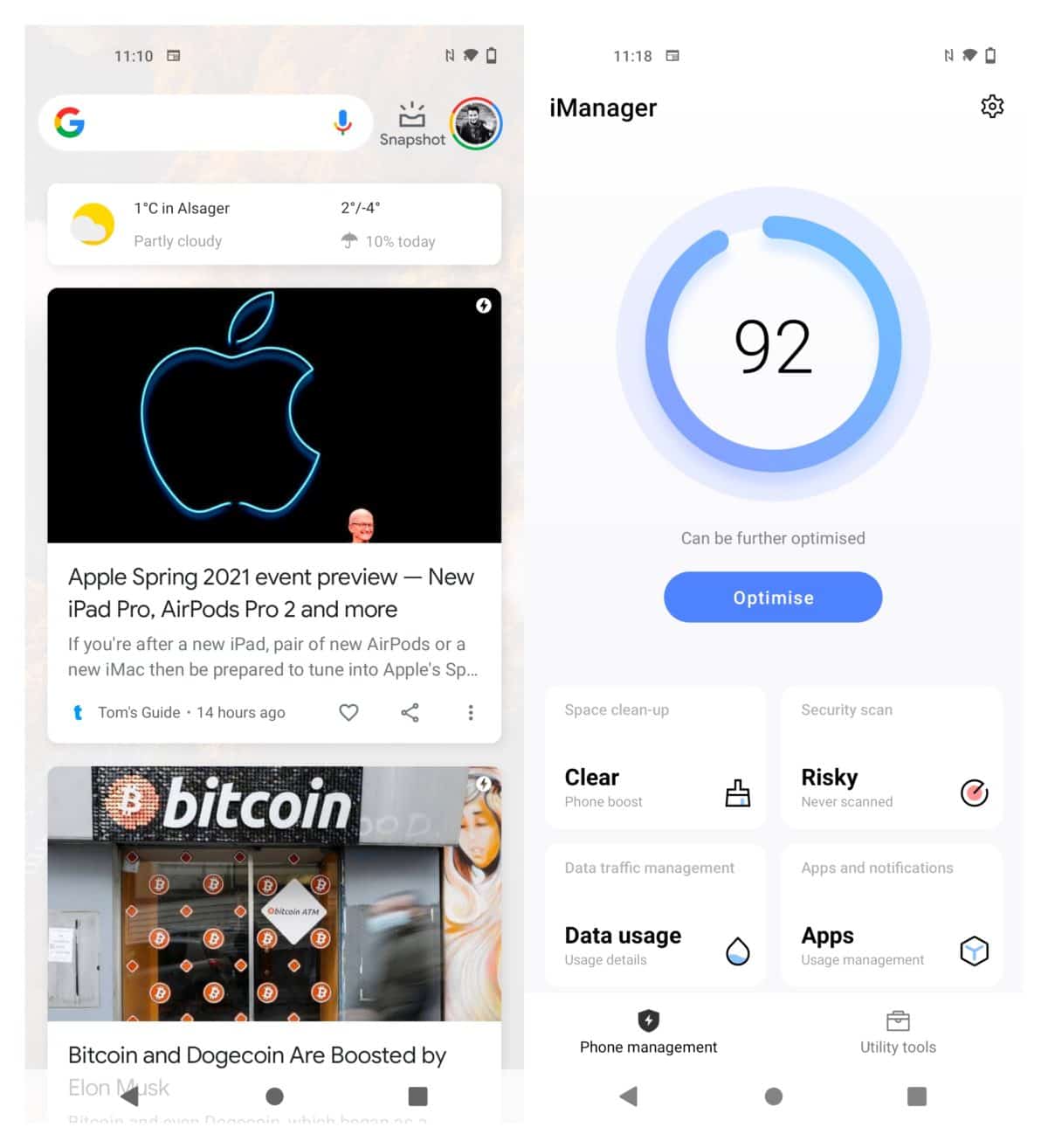Open overflow menu on Tom's Guide article
This screenshot has height=1148, width=1048.
pyautogui.click(x=471, y=713)
